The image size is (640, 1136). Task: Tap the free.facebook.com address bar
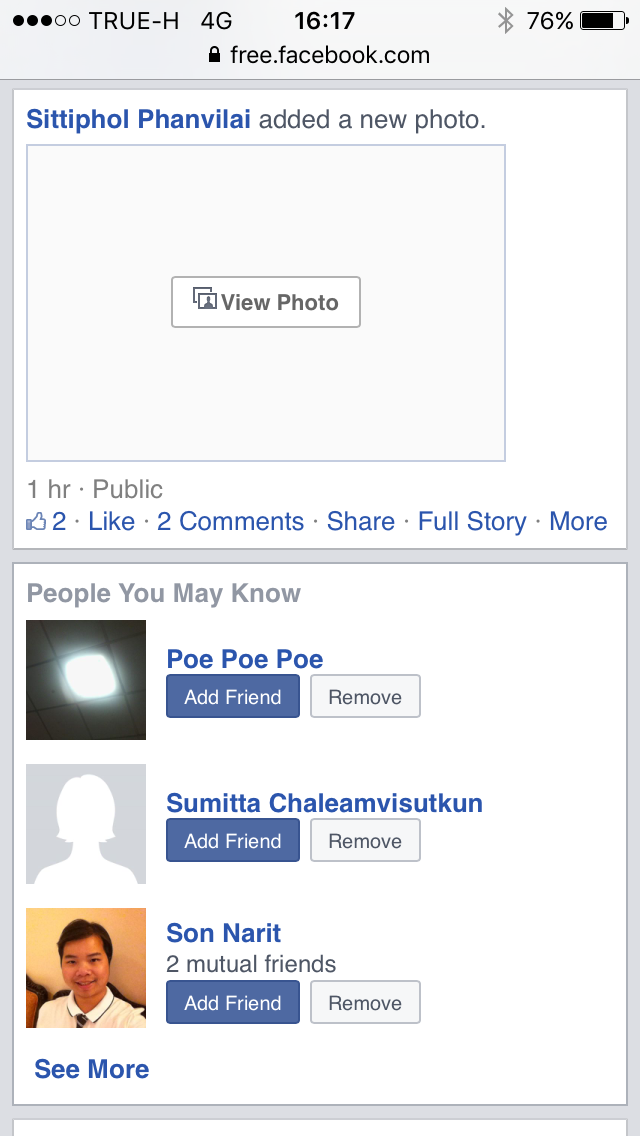pyautogui.click(x=320, y=55)
